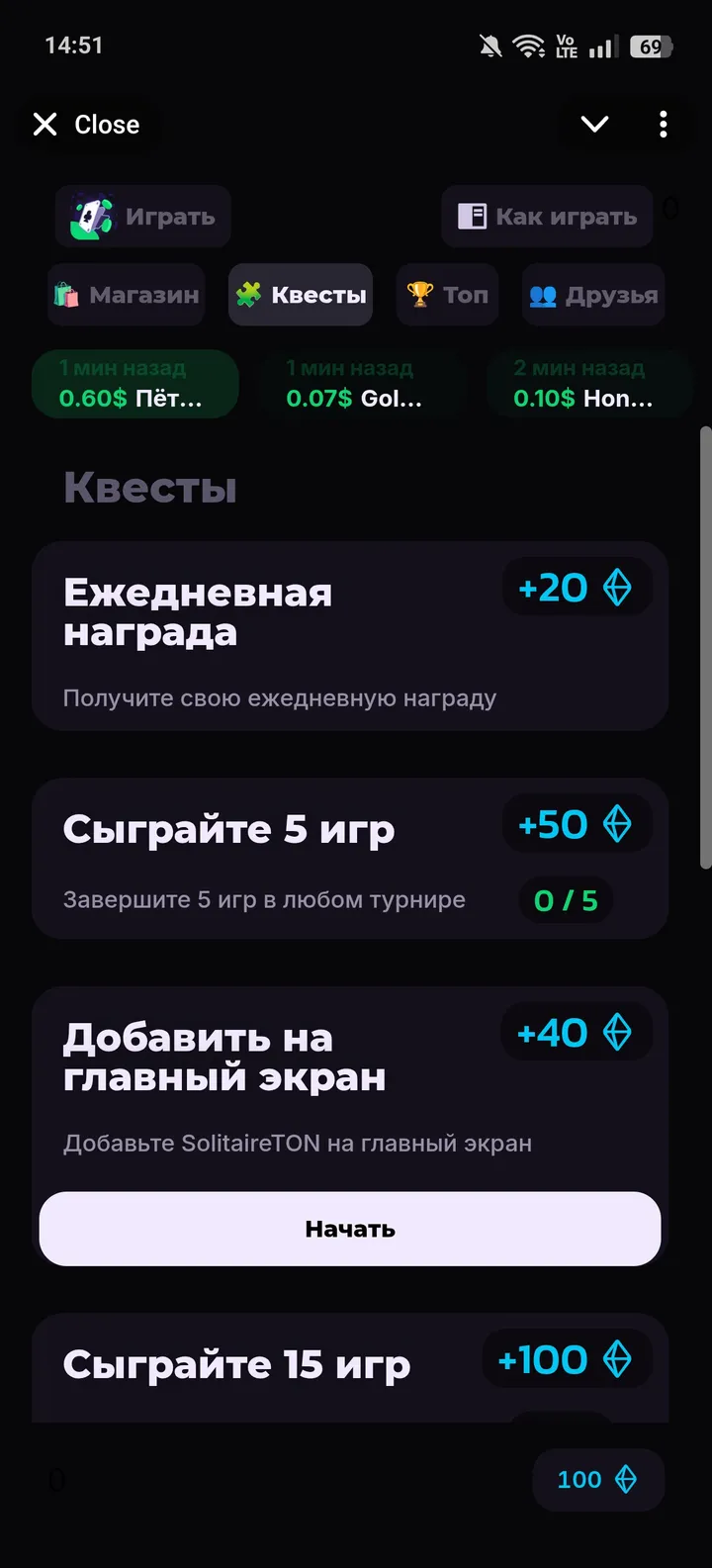The height and width of the screenshot is (1568, 712).
Task: Switch to the Друзья tab
Action: [x=592, y=294]
